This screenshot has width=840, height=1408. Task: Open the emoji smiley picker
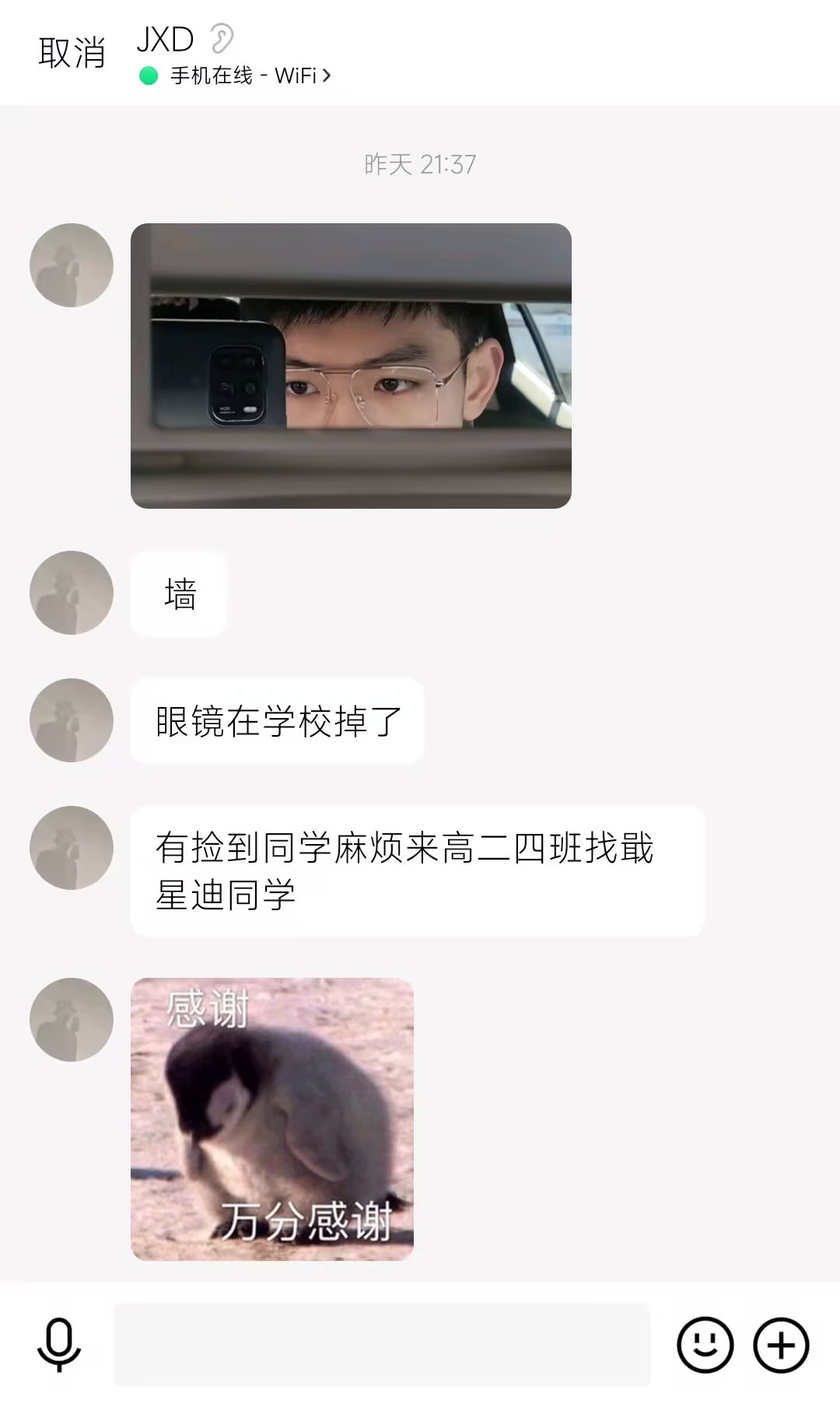coord(705,1344)
